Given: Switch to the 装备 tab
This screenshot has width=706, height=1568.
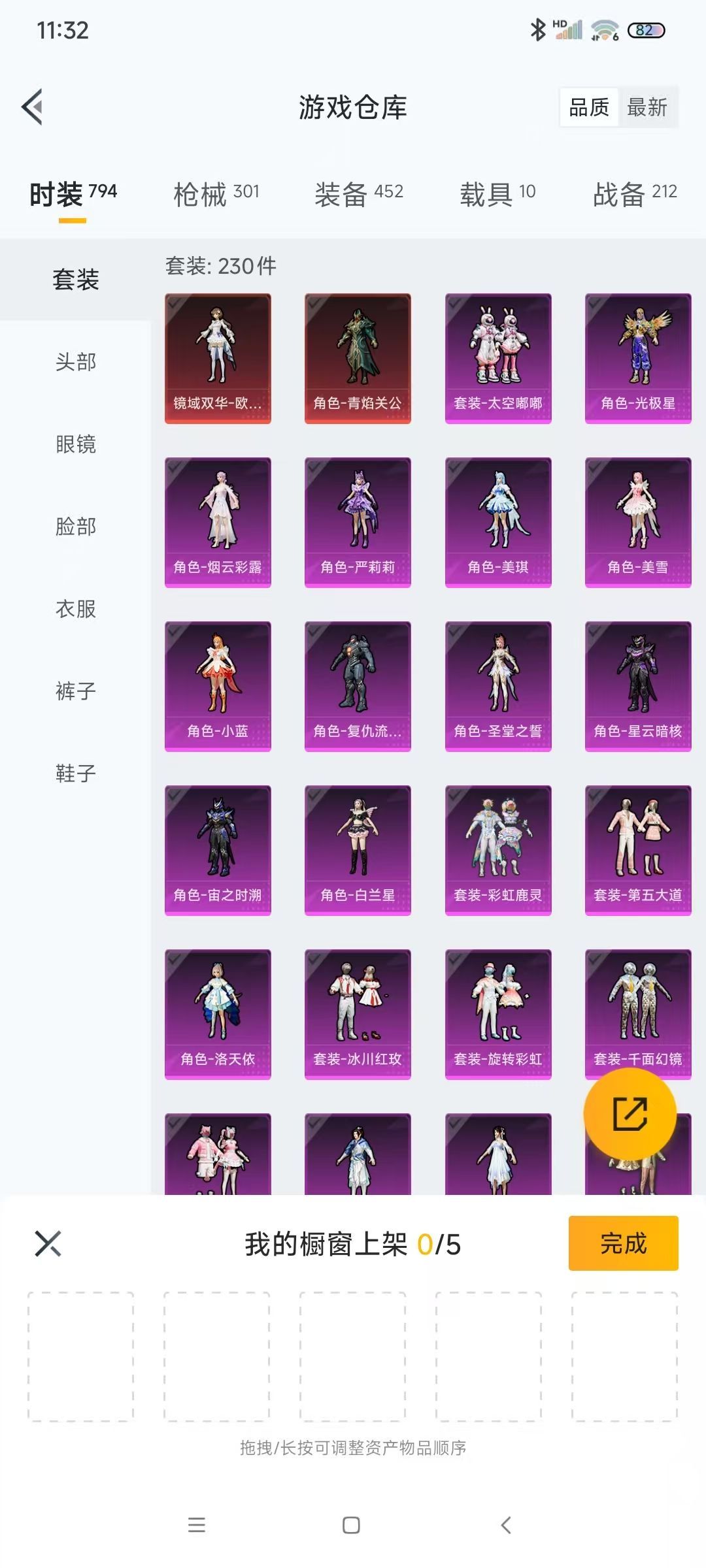Looking at the screenshot, I should point(358,193).
